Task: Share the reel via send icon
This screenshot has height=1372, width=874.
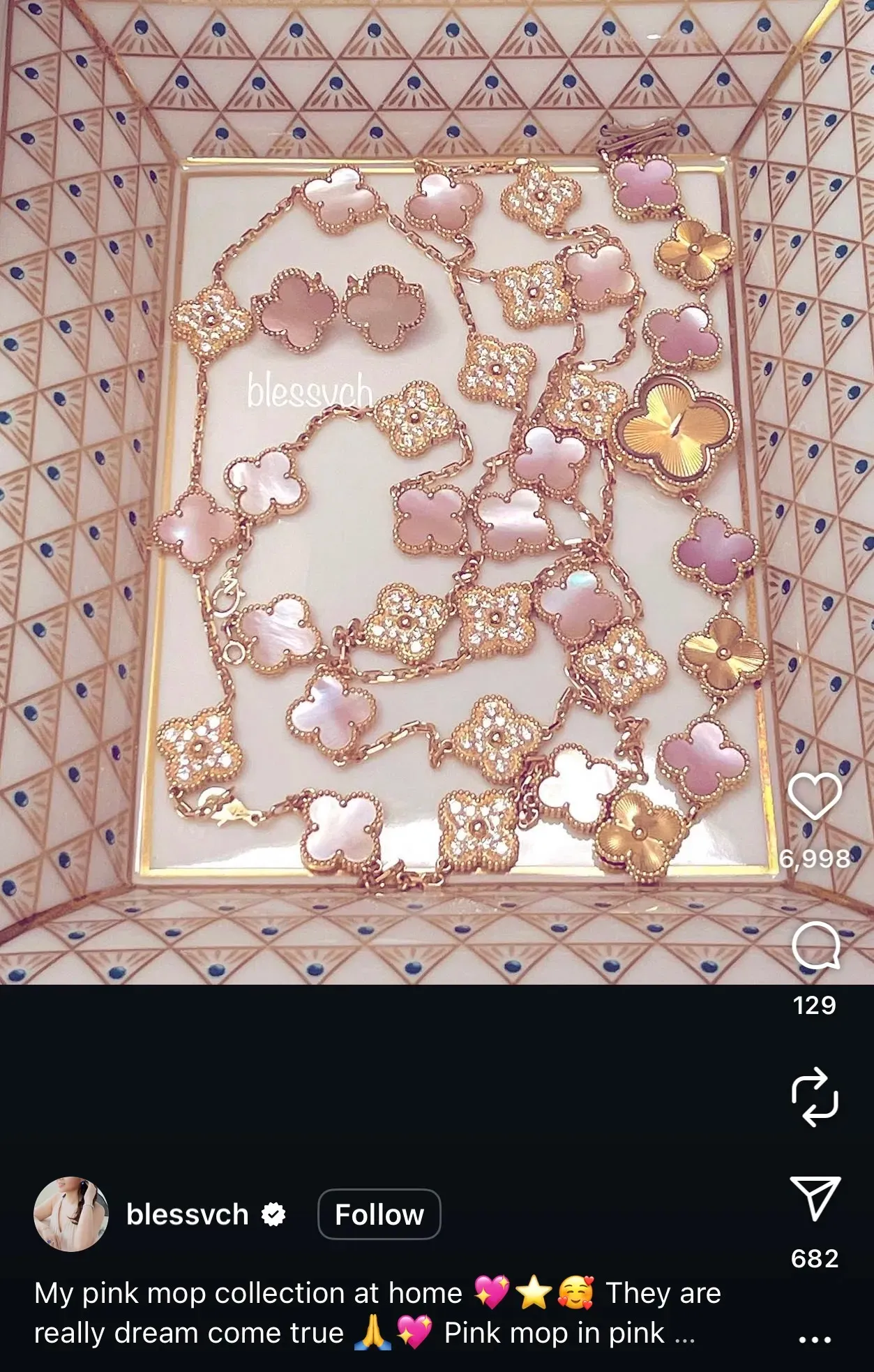Action: [815, 1199]
